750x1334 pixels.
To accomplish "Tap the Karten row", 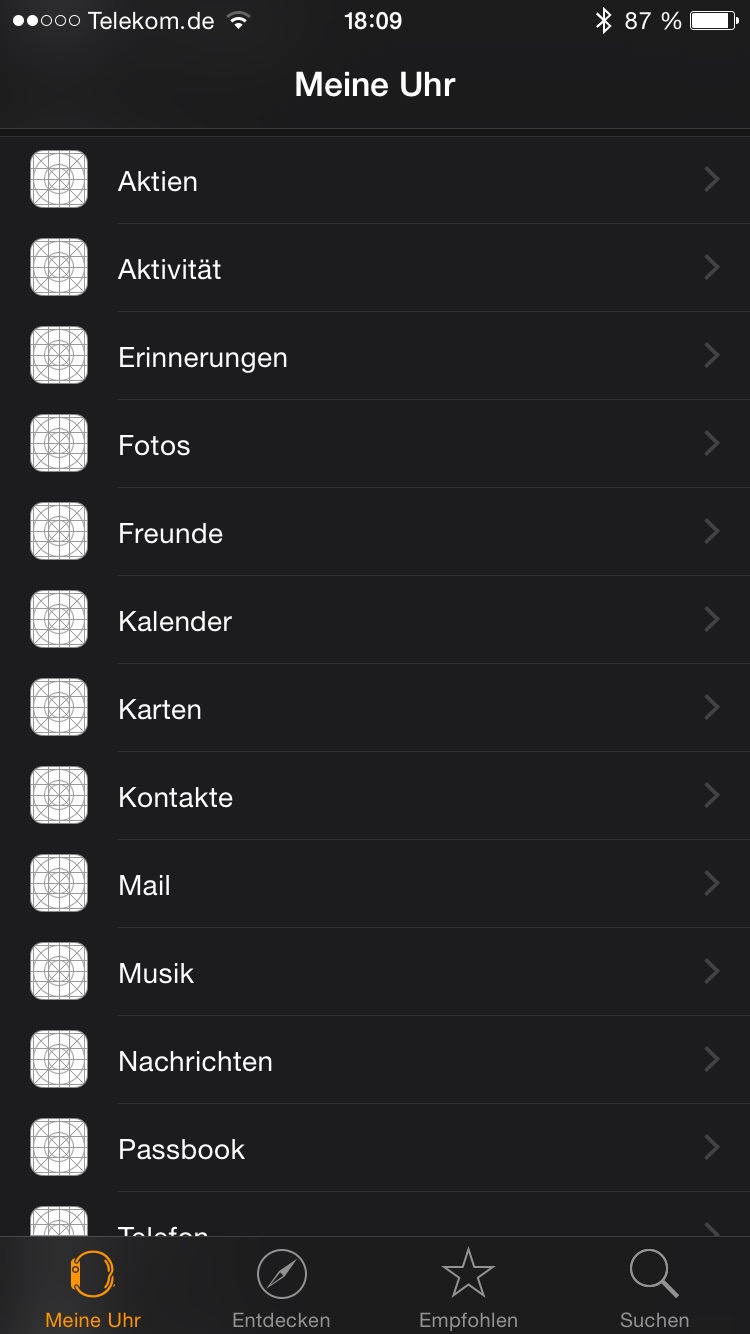I will (375, 708).
